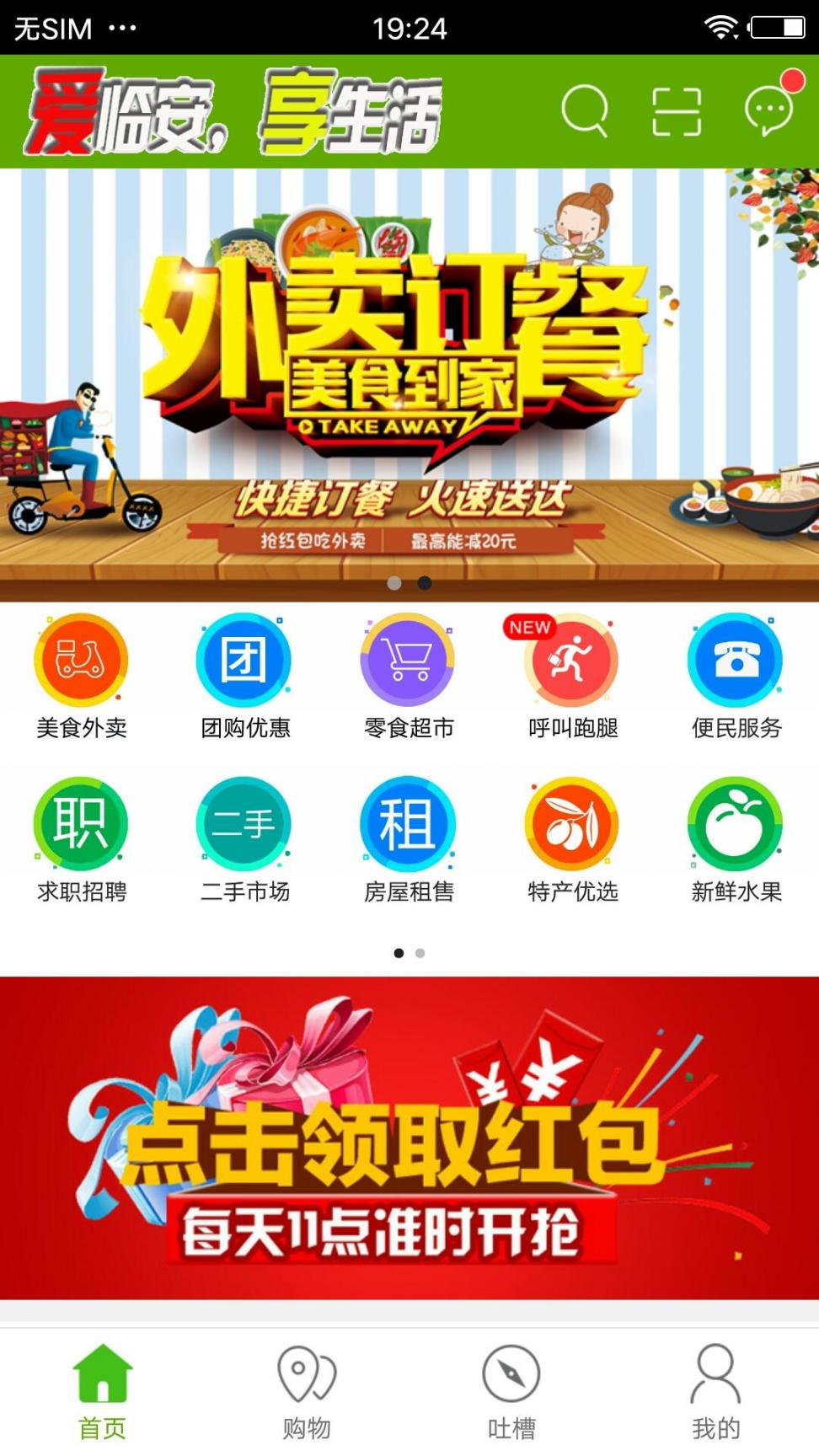
Task: Browse 求职招聘 job listings
Action: coord(81,839)
